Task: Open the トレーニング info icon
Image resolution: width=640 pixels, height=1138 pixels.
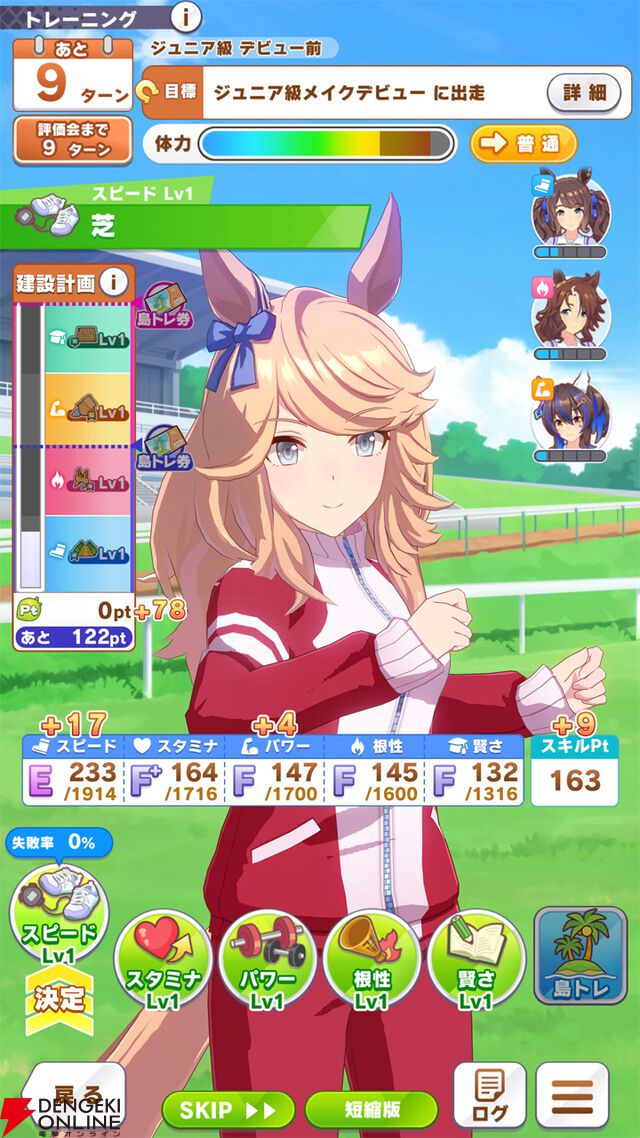Action: tap(186, 16)
